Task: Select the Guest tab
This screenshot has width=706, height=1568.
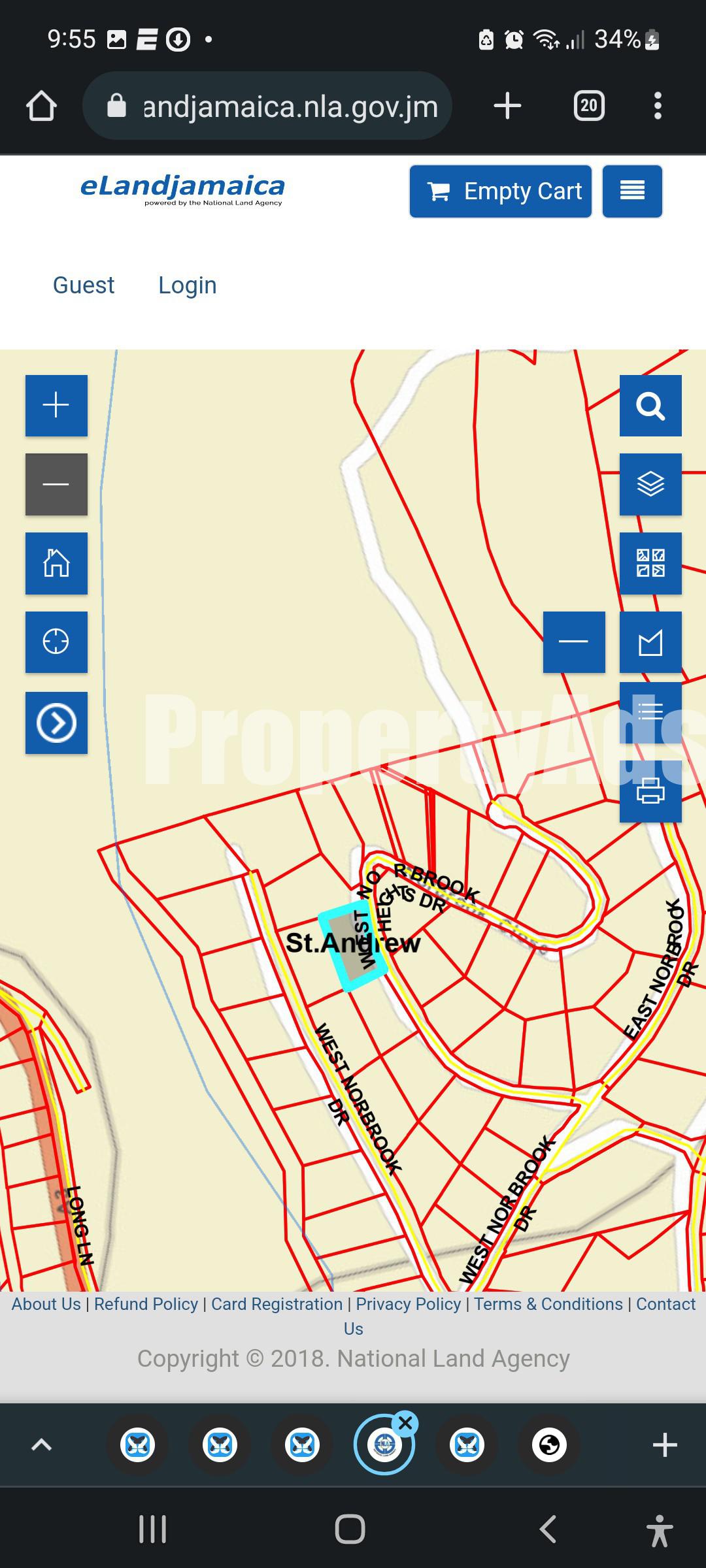Action: [83, 285]
